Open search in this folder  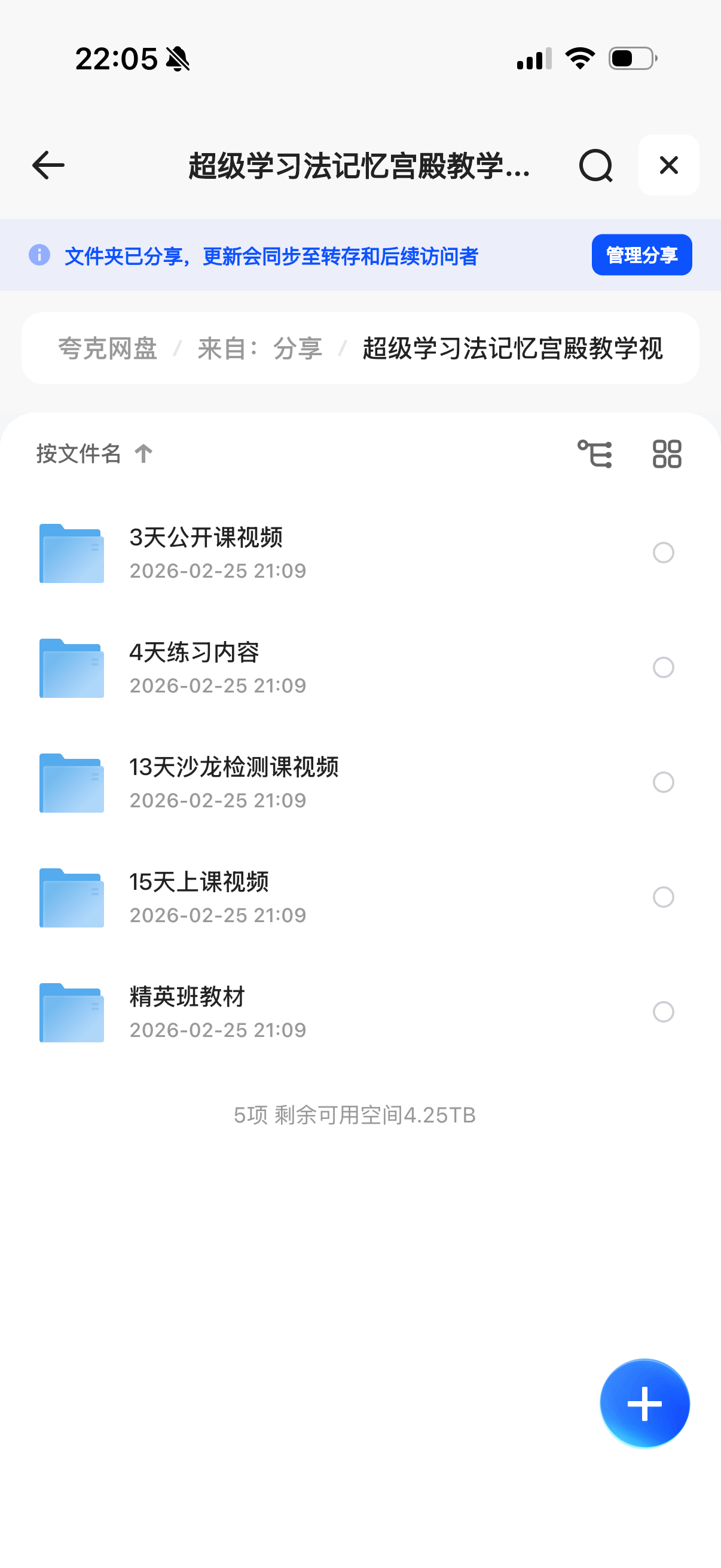point(595,165)
